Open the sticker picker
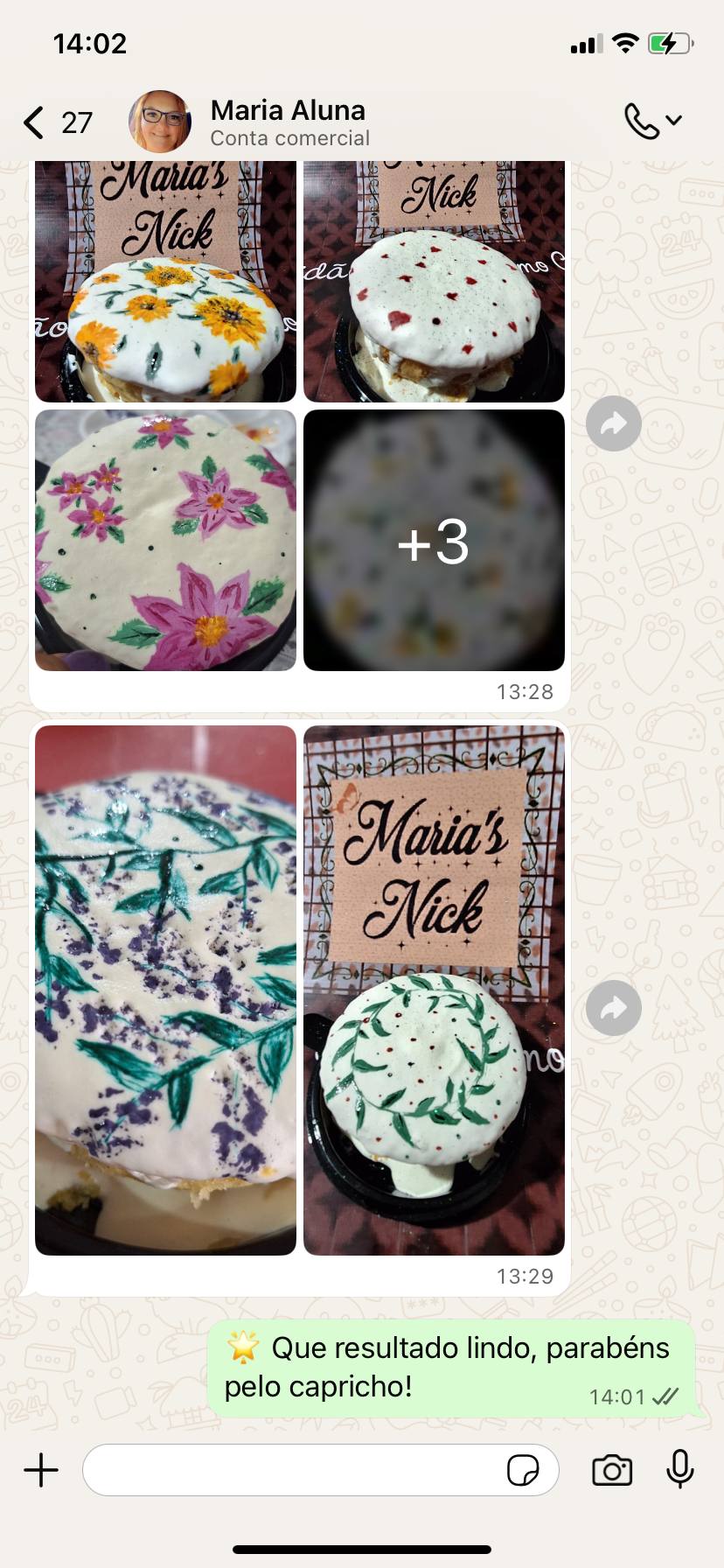The image size is (724, 1568). pyautogui.click(x=523, y=1470)
